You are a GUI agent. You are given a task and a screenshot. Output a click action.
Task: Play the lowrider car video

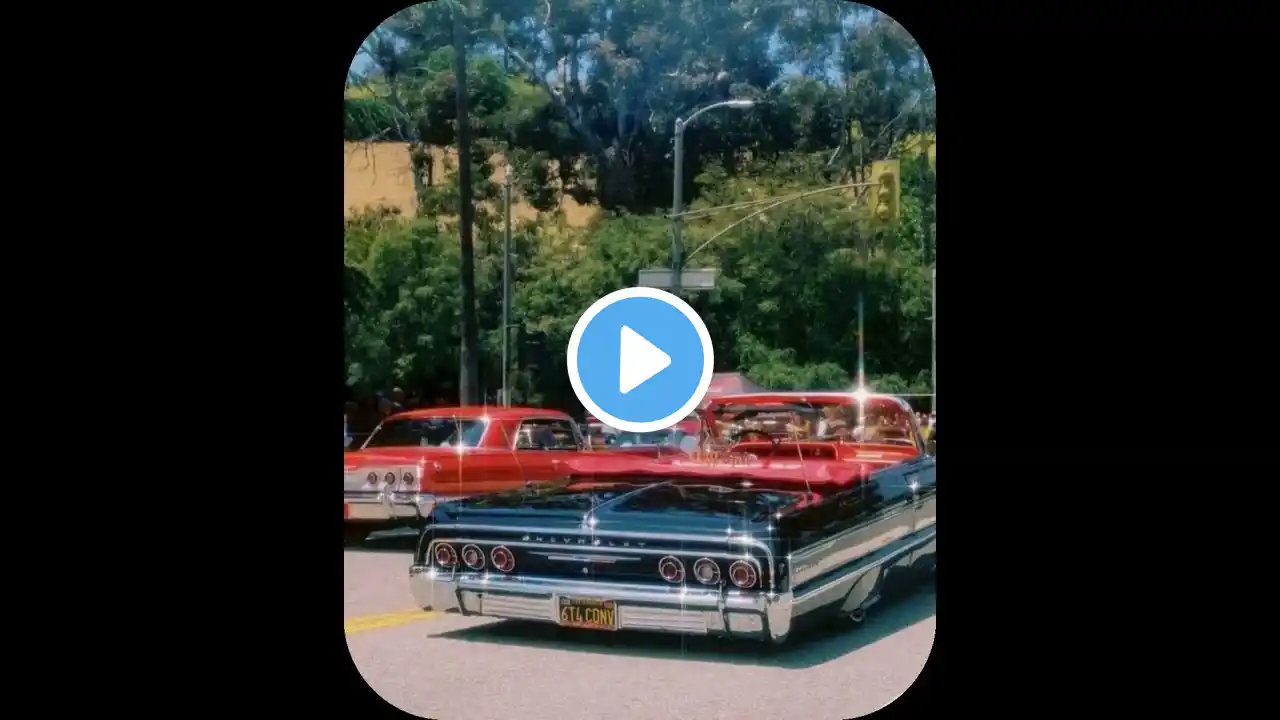[x=640, y=360]
